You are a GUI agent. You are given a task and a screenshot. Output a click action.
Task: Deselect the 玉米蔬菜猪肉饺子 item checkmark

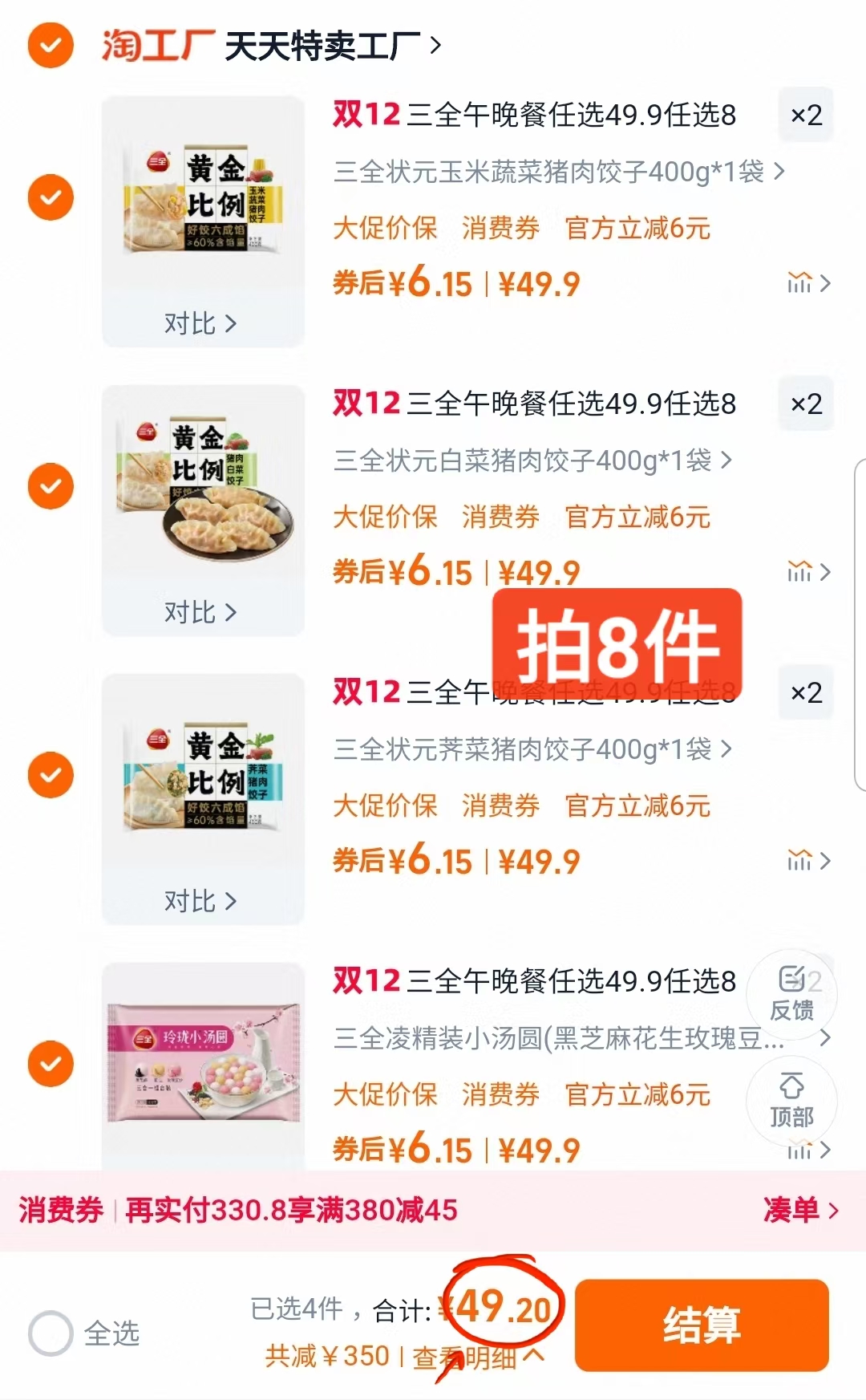point(51,197)
